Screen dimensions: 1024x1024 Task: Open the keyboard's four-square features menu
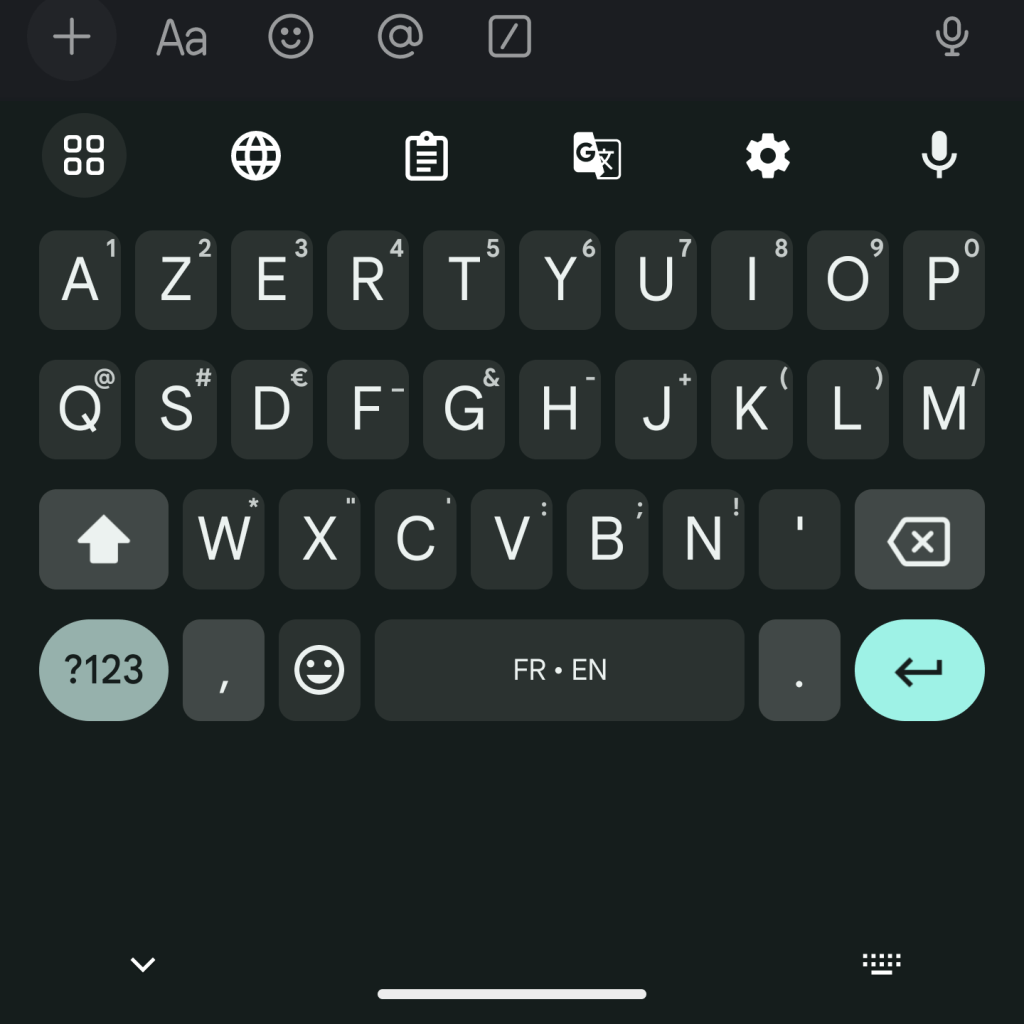[x=84, y=155]
